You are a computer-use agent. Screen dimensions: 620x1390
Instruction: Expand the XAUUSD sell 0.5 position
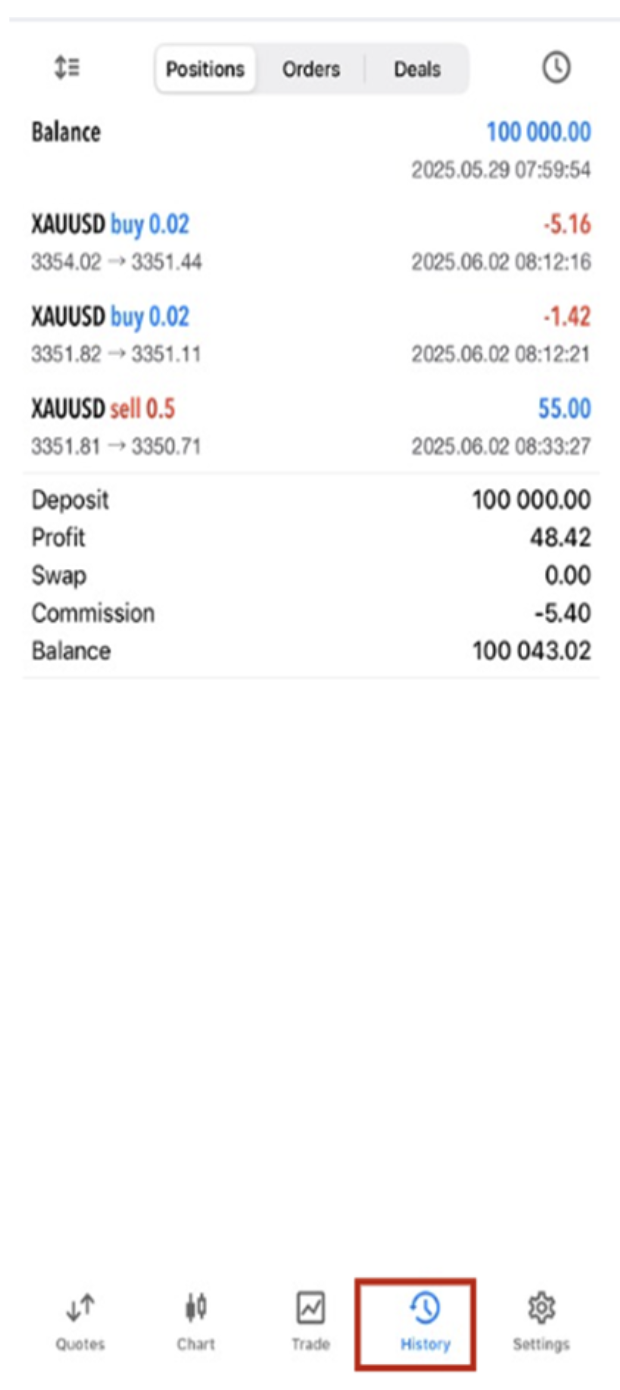point(310,426)
